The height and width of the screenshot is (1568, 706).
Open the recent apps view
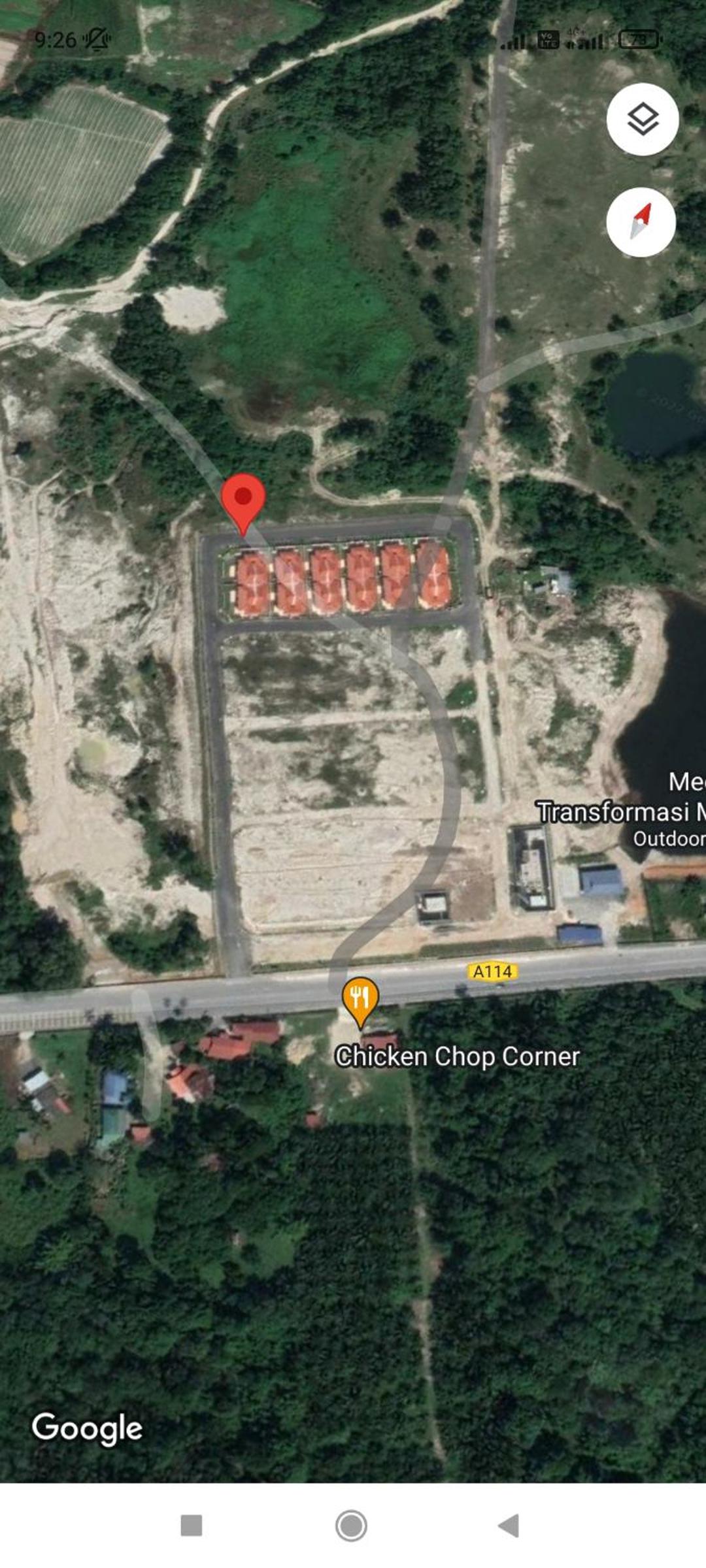pyautogui.click(x=191, y=1526)
